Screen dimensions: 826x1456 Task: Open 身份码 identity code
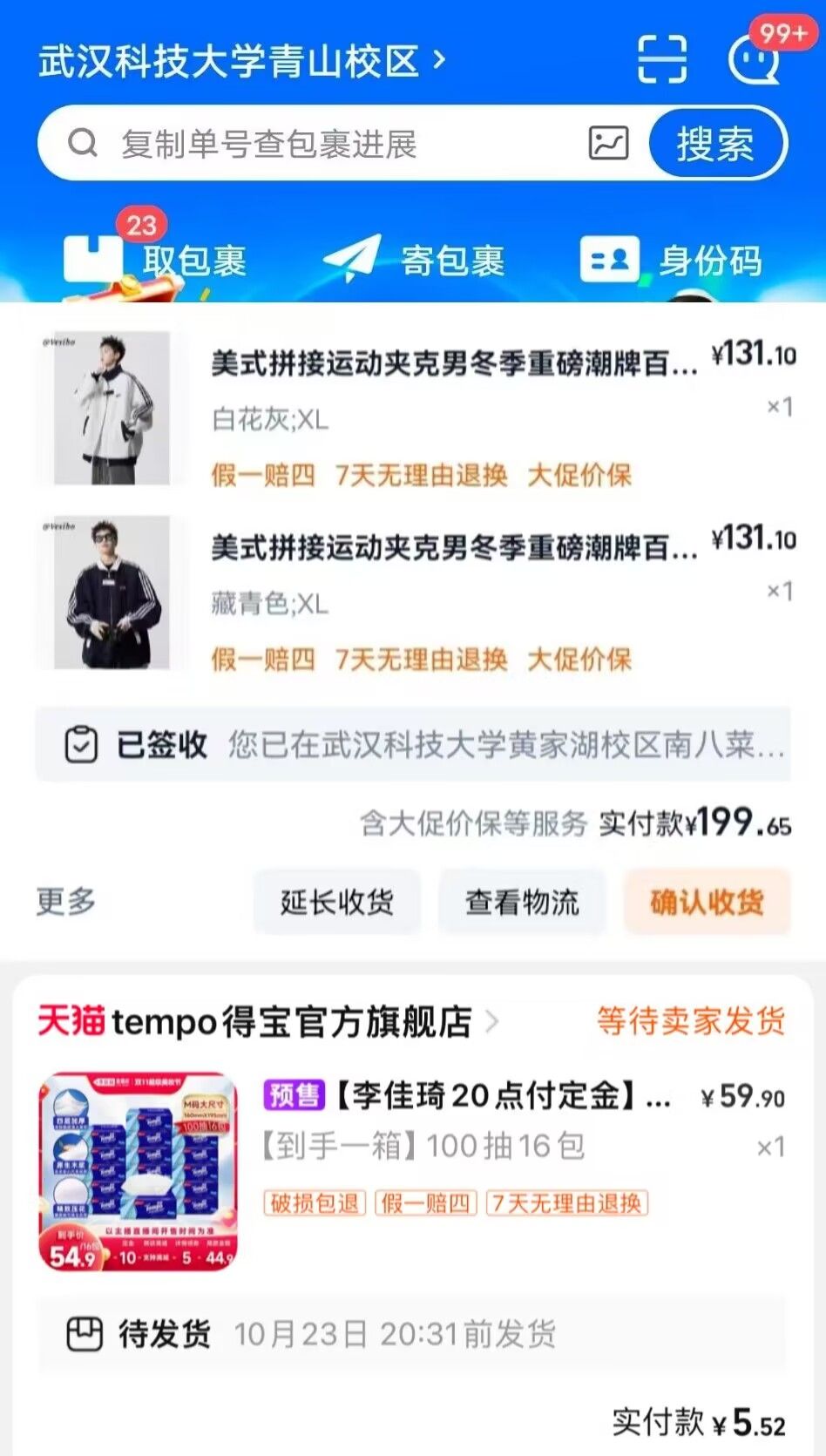click(673, 260)
